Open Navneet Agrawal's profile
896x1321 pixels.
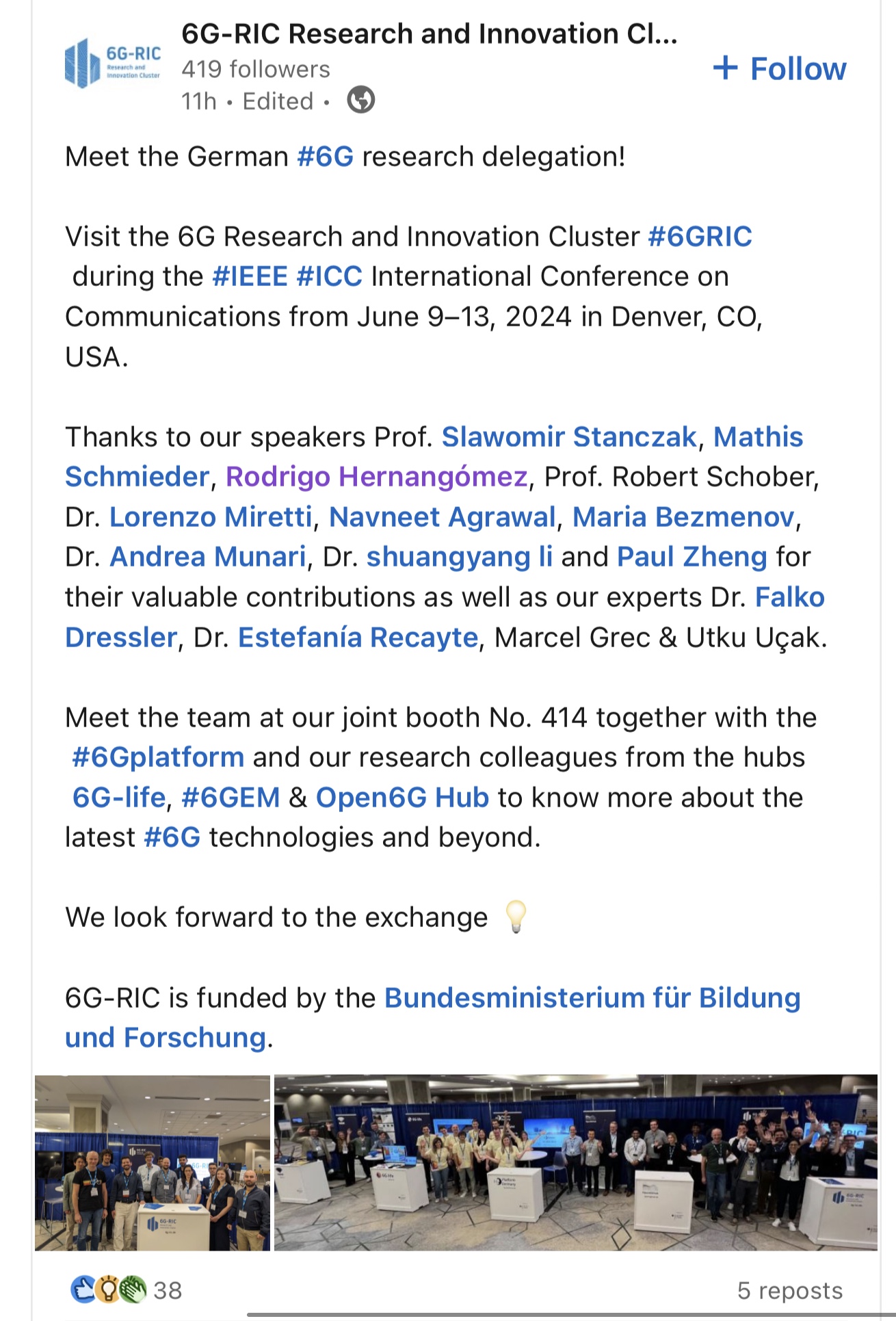(443, 517)
